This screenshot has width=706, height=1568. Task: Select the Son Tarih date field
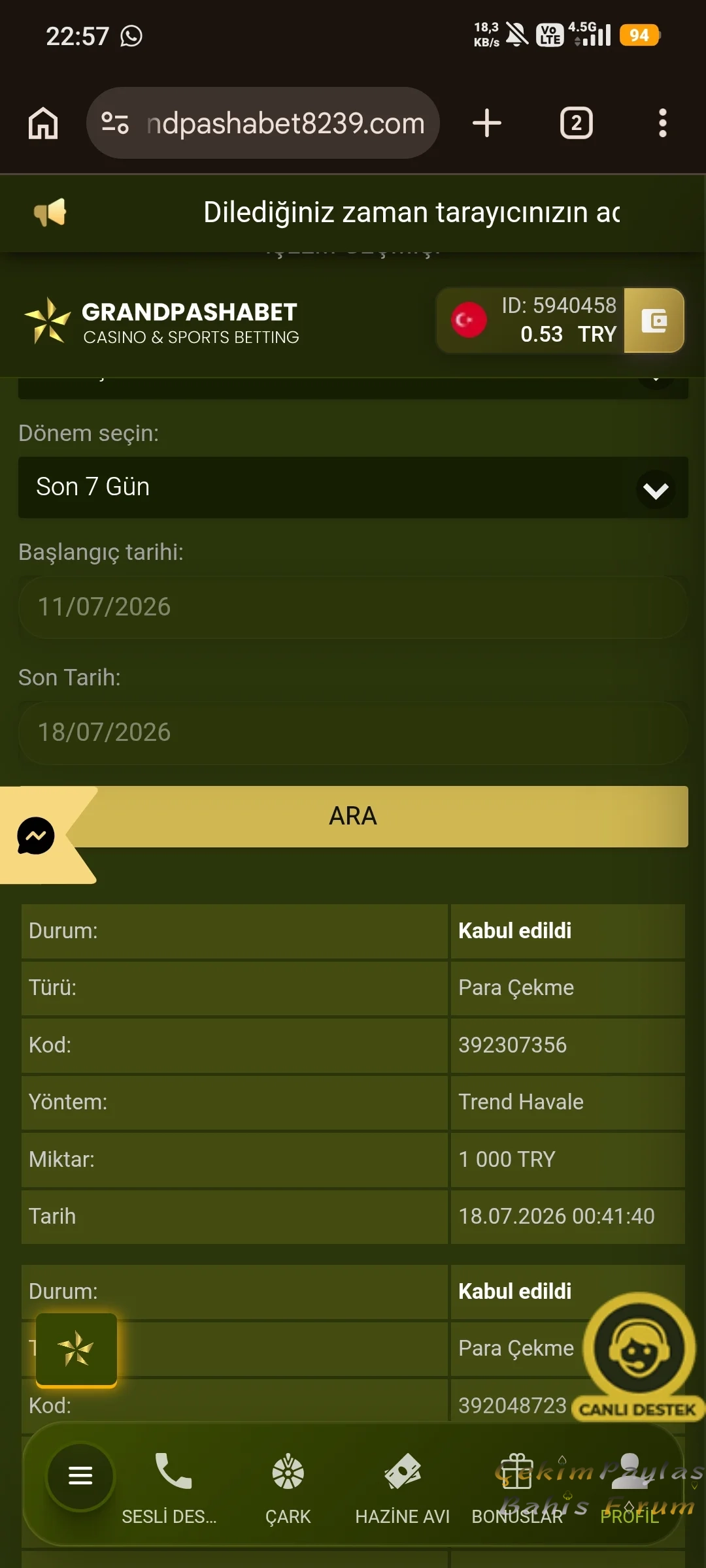point(353,732)
